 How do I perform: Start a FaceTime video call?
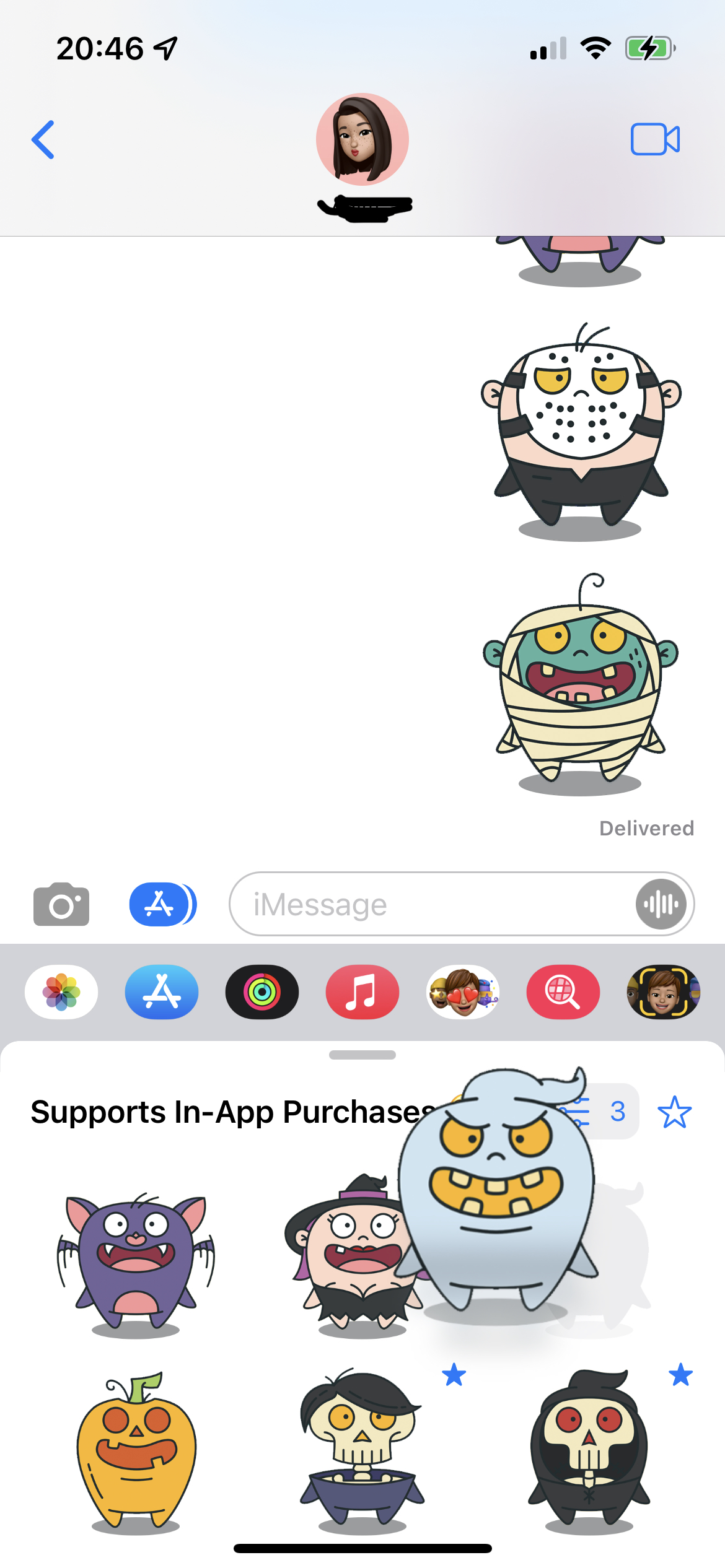(655, 139)
